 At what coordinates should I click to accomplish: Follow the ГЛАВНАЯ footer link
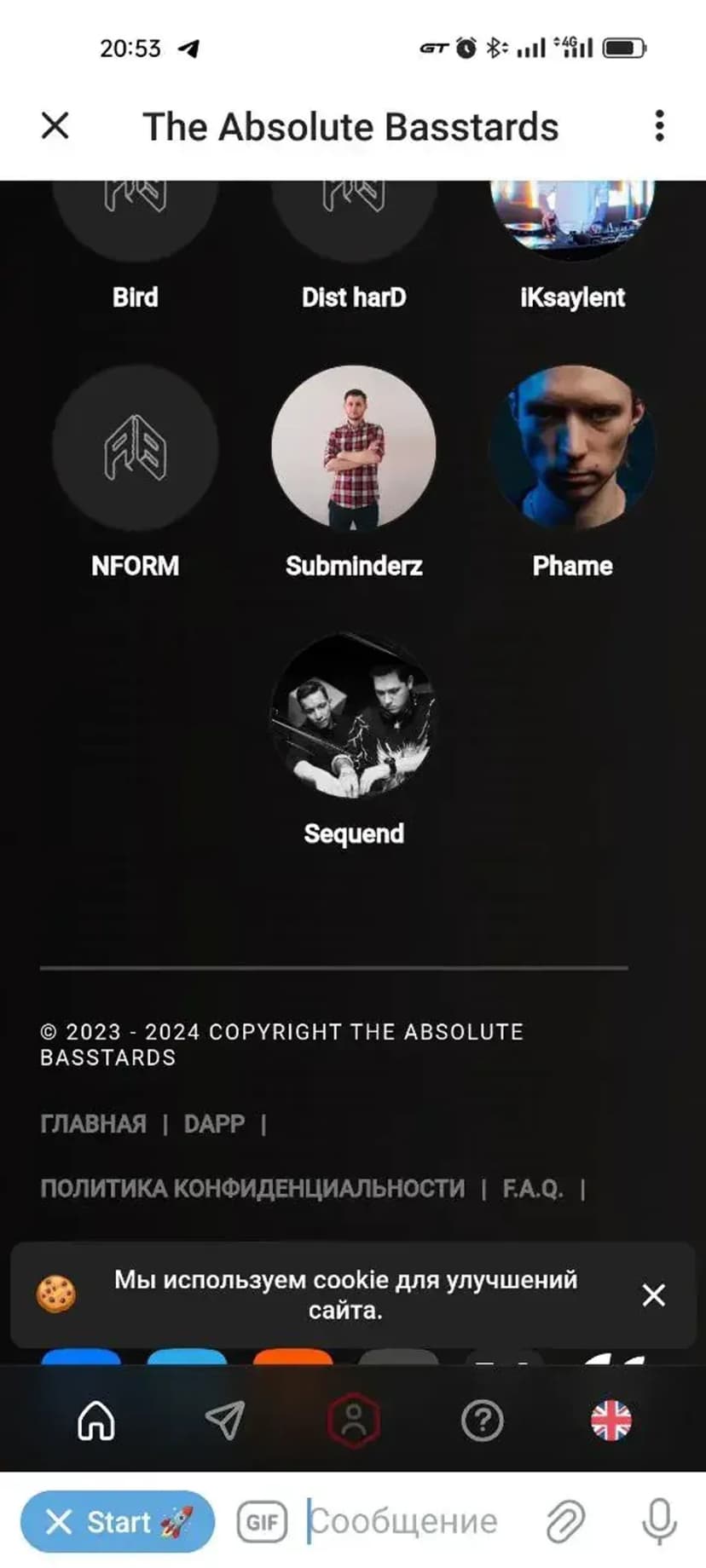coord(93,1124)
